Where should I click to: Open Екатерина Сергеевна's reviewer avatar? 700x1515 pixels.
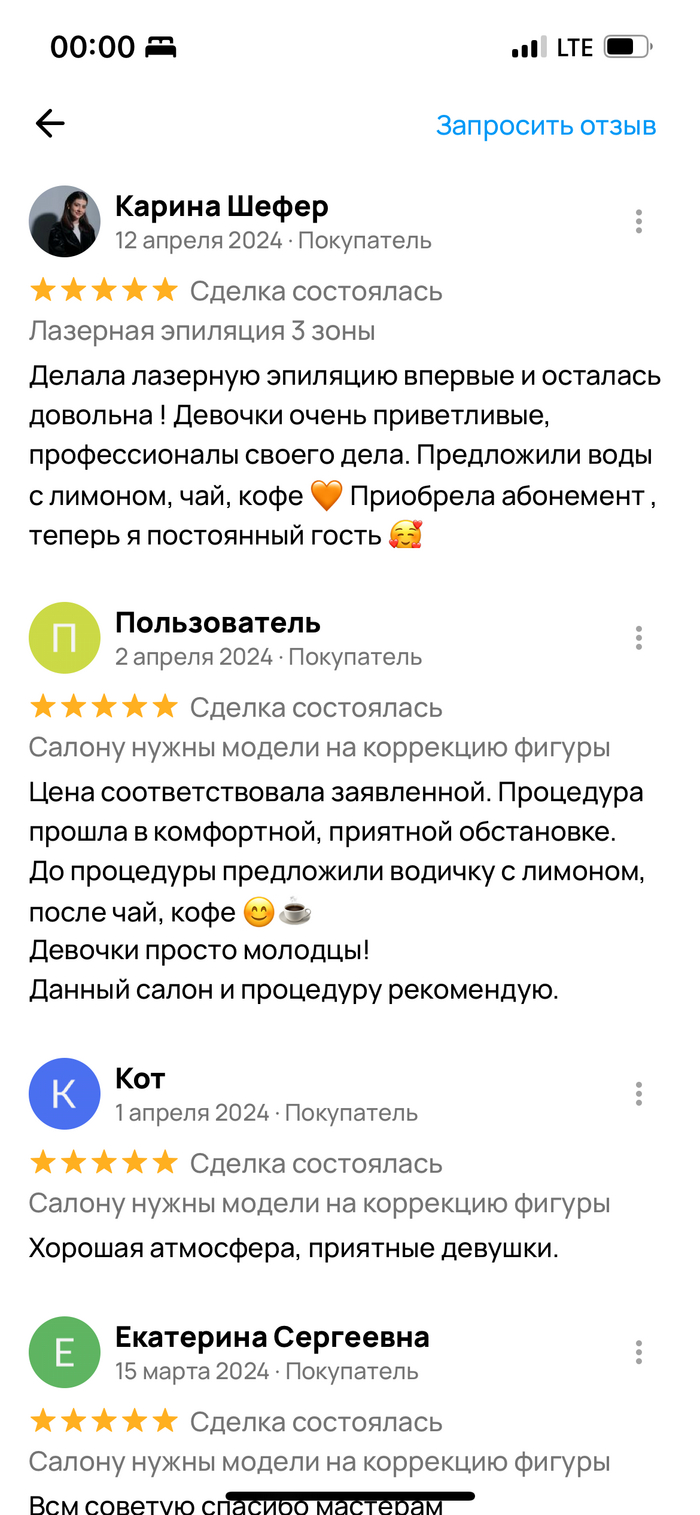point(65,1353)
